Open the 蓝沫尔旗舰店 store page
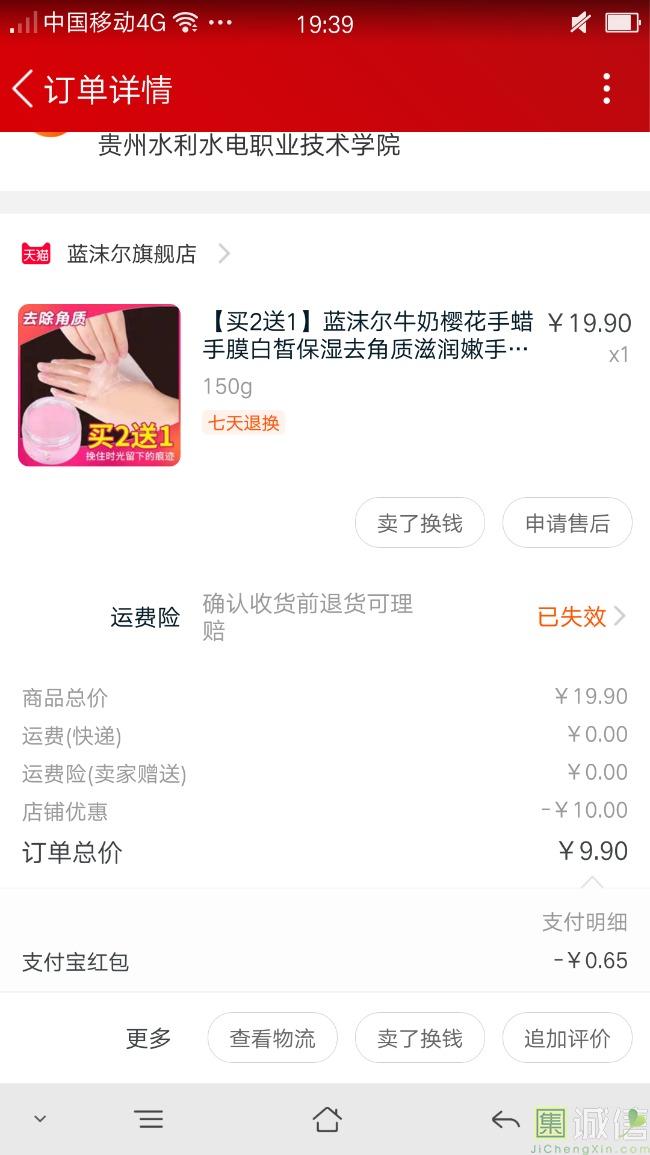This screenshot has height=1155, width=650. [x=131, y=254]
